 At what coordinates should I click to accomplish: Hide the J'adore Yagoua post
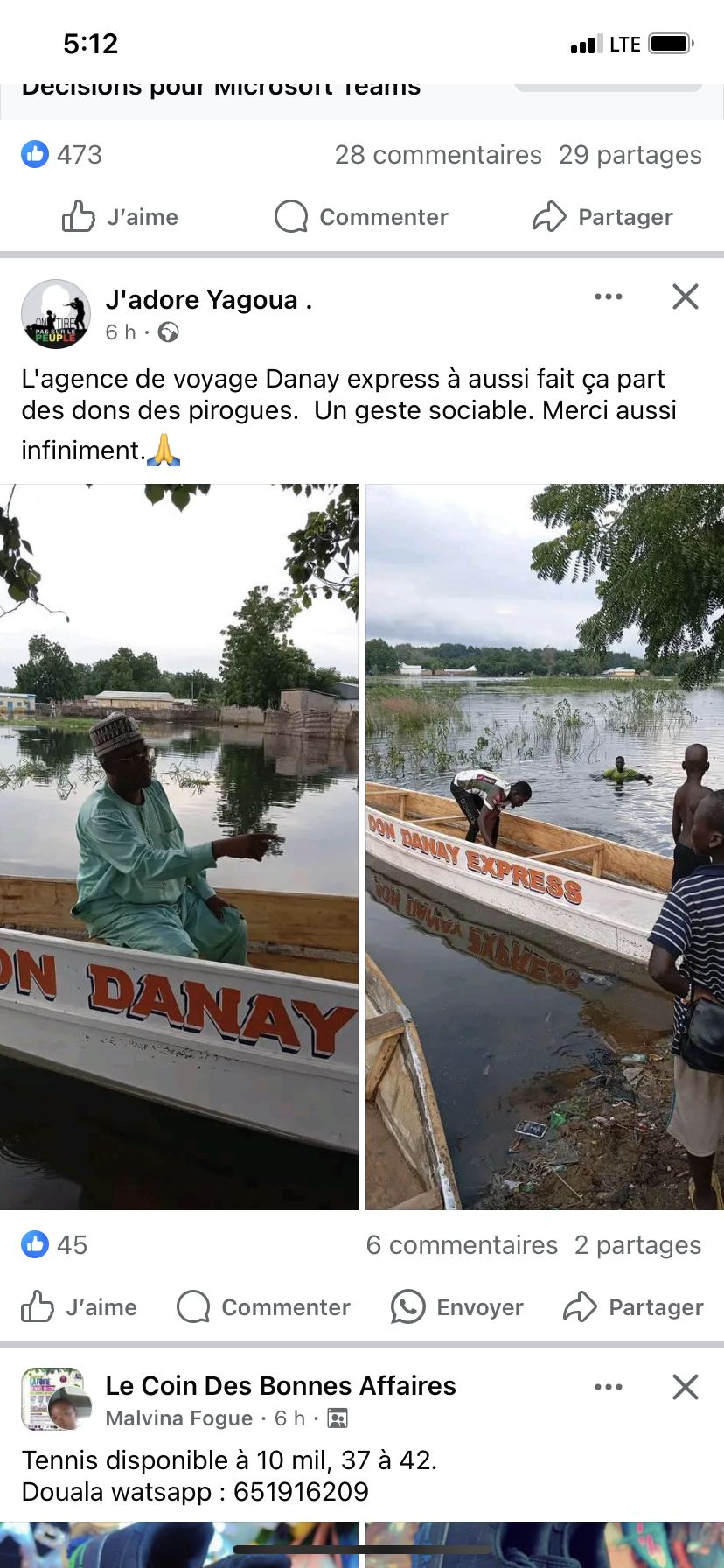pyautogui.click(x=686, y=297)
